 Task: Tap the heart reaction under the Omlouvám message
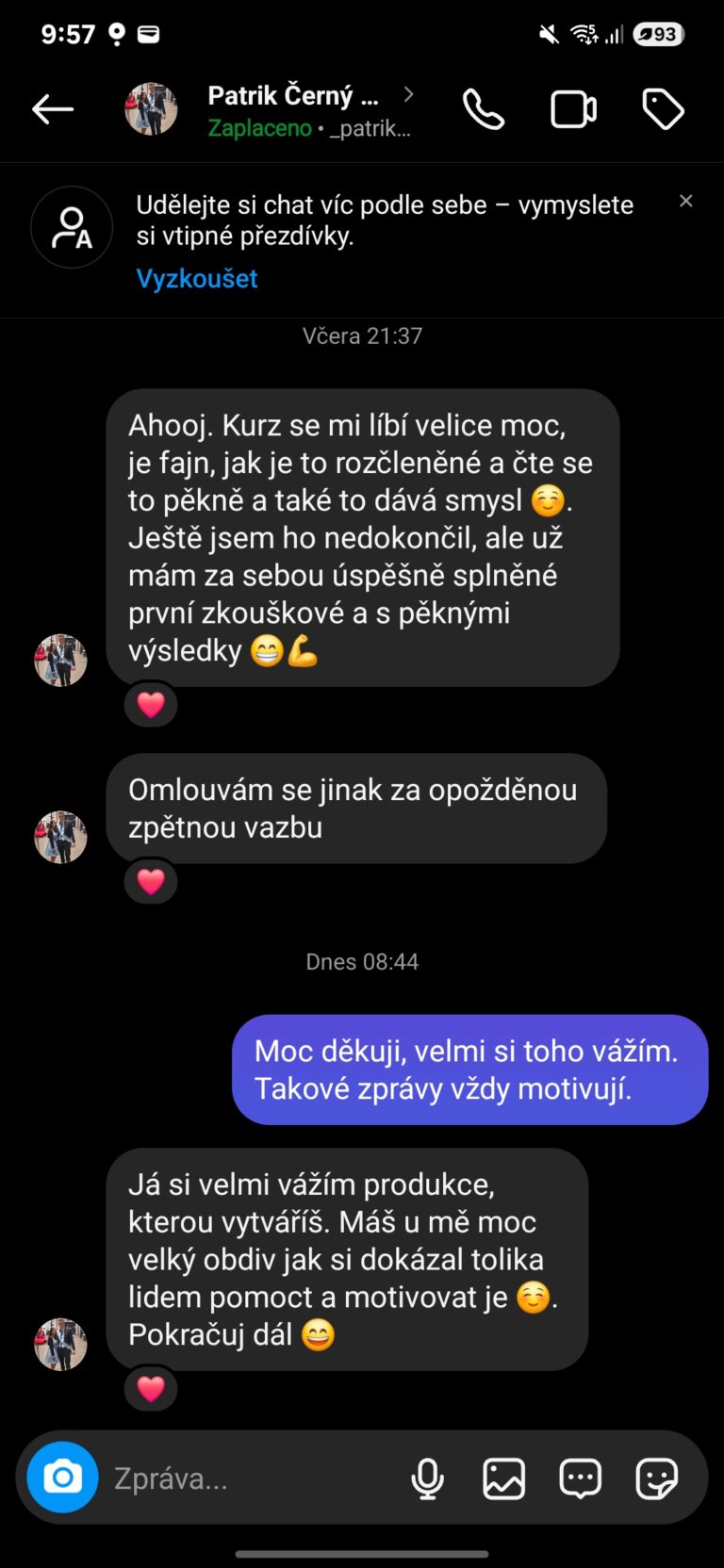151,881
